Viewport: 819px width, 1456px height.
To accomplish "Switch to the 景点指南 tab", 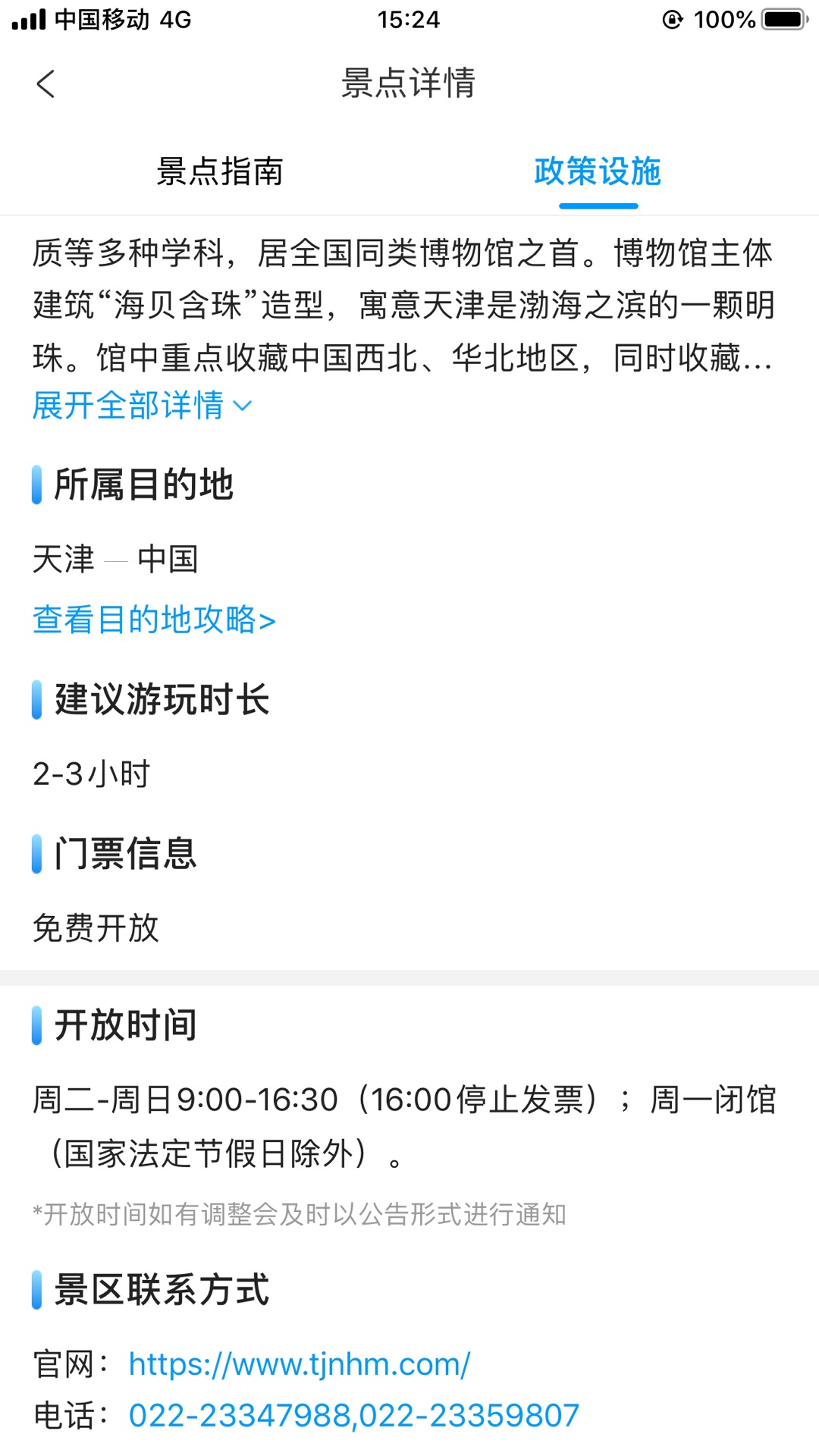I will tap(220, 171).
